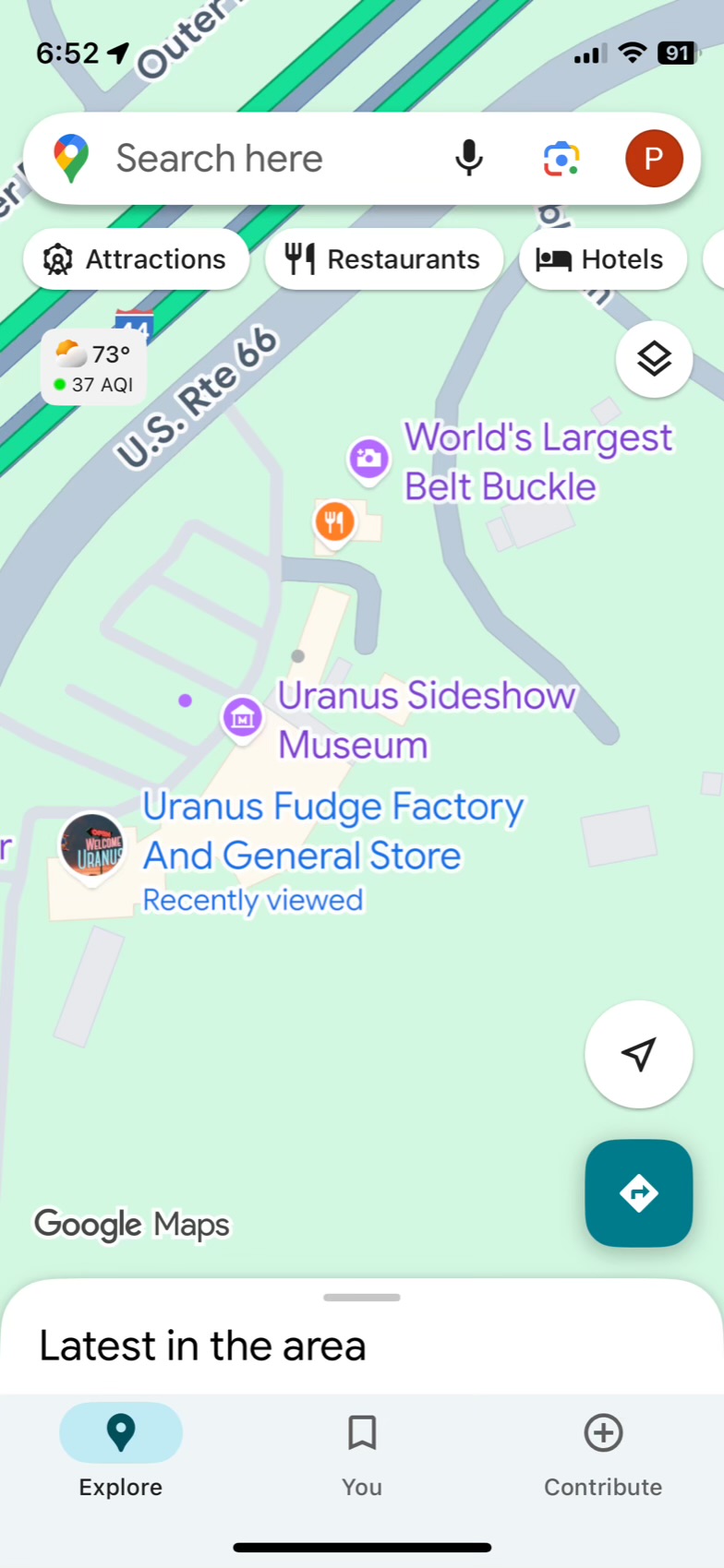This screenshot has width=724, height=1568.
Task: Open the account profile avatar P
Action: pyautogui.click(x=654, y=159)
